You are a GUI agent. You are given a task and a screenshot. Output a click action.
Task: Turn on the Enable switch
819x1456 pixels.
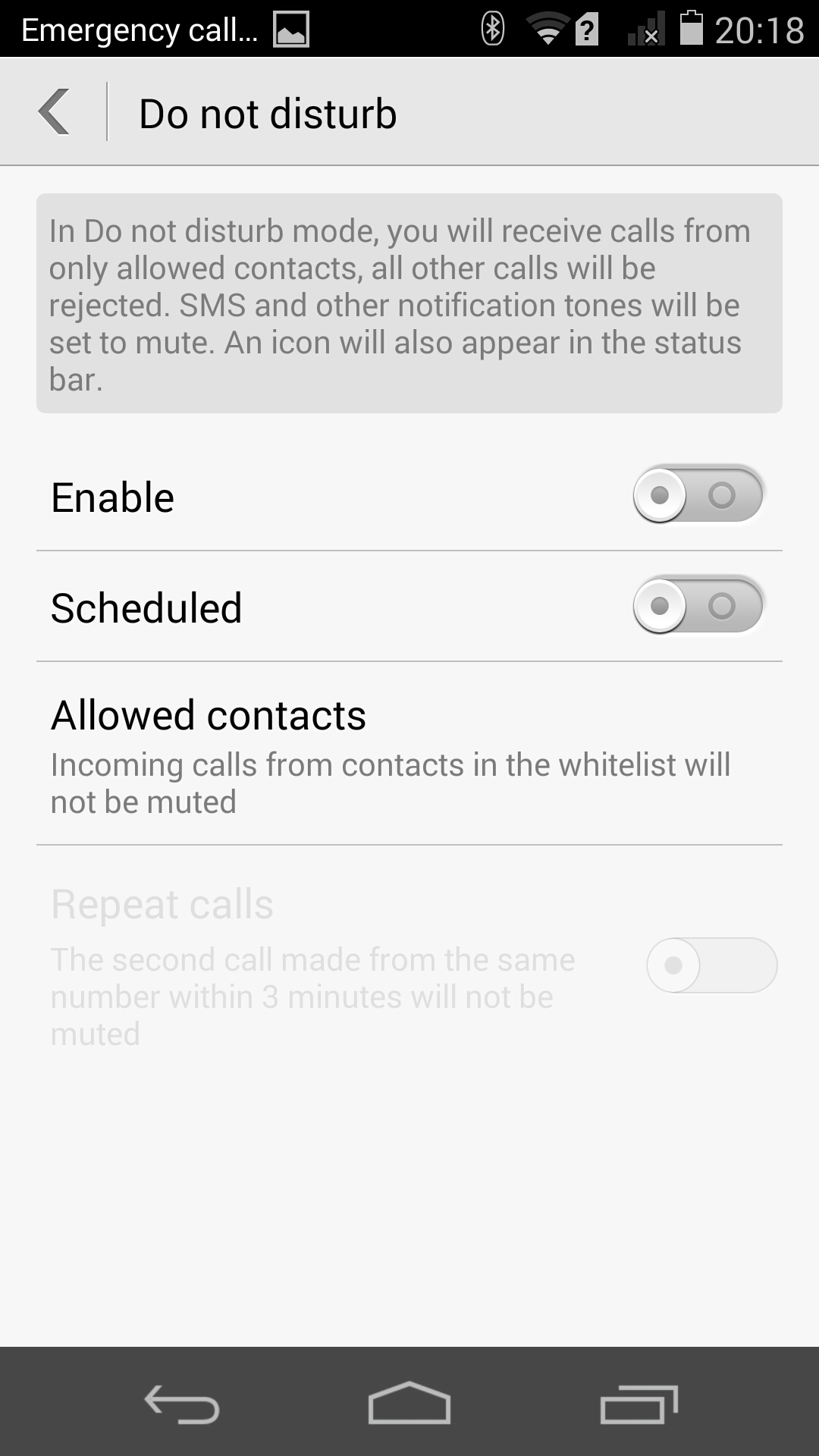point(698,495)
